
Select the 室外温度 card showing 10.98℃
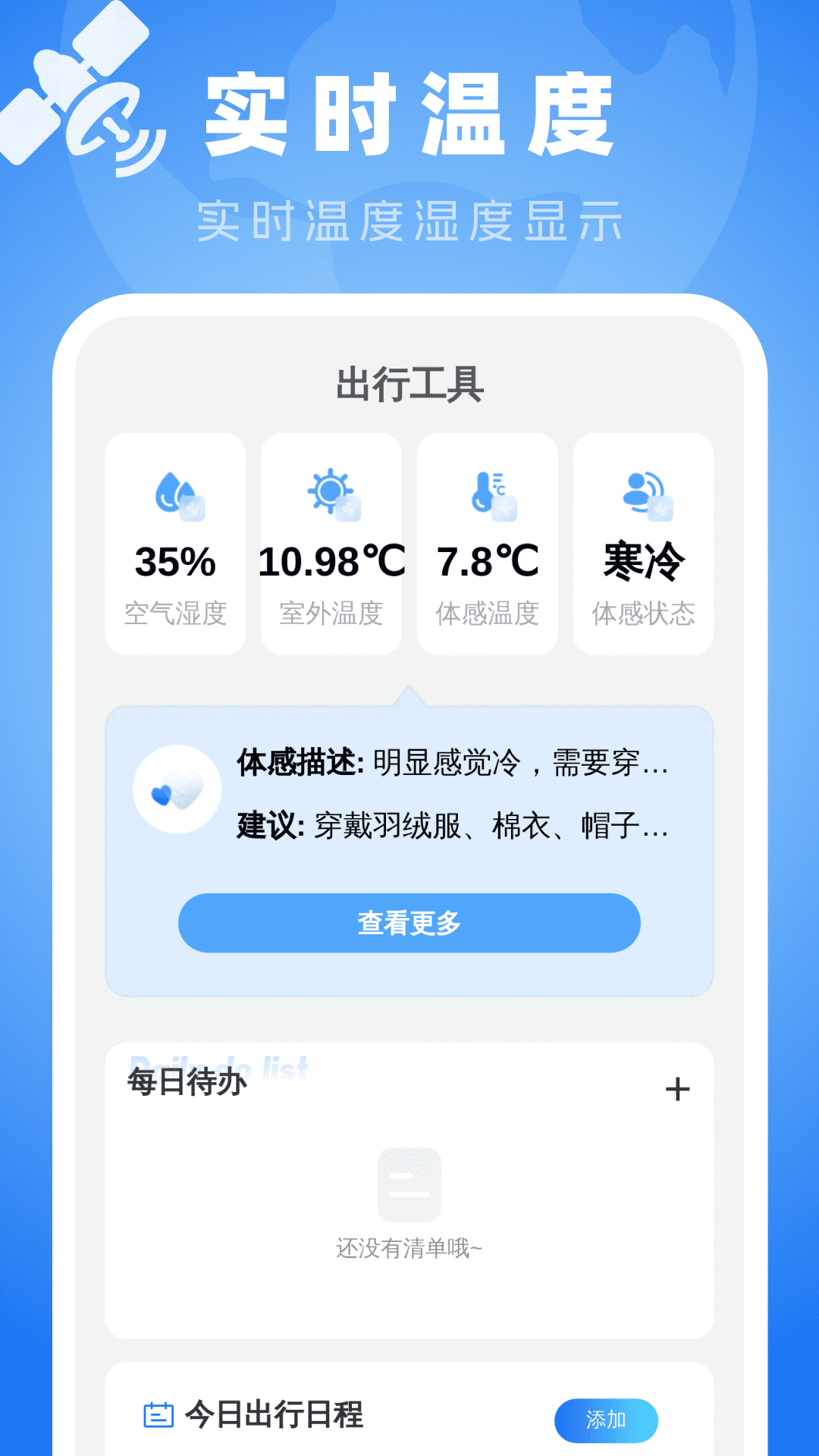click(331, 542)
